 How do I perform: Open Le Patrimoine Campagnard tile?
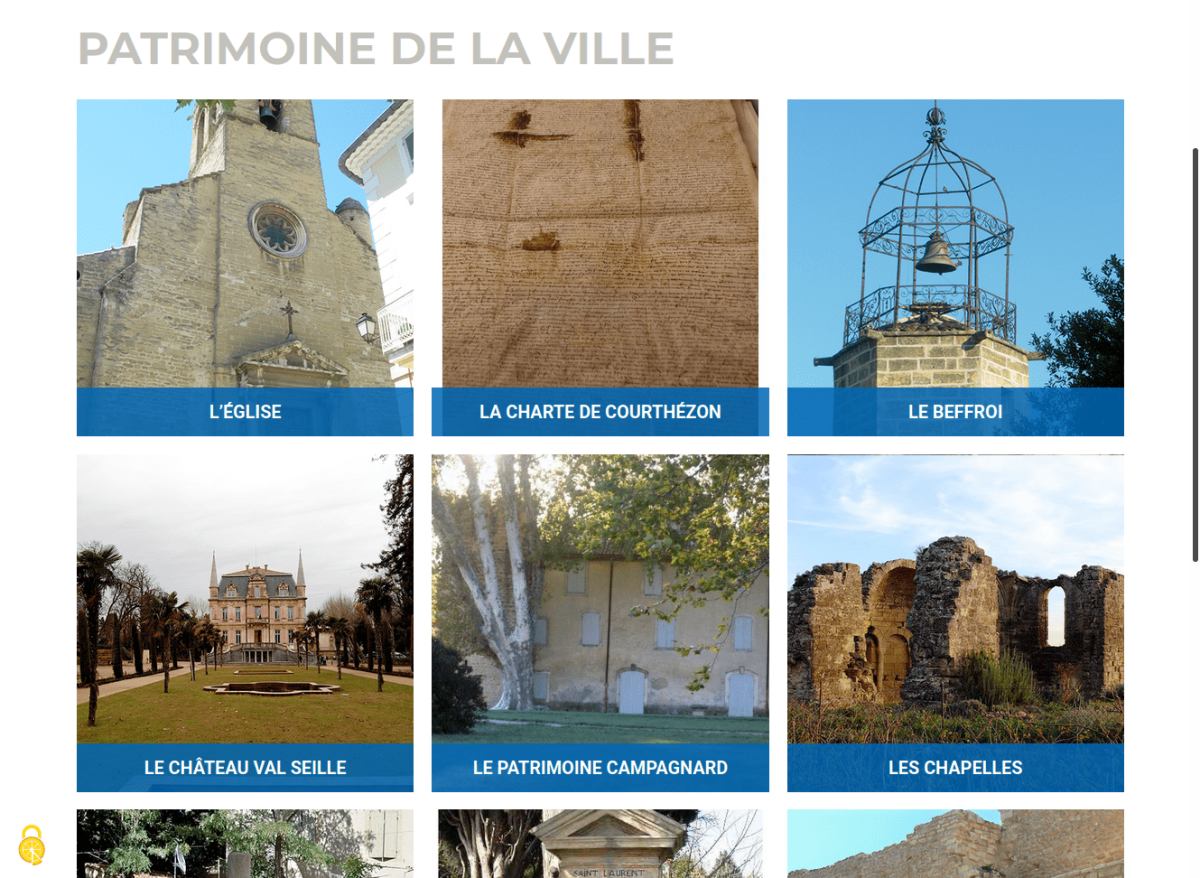(600, 622)
